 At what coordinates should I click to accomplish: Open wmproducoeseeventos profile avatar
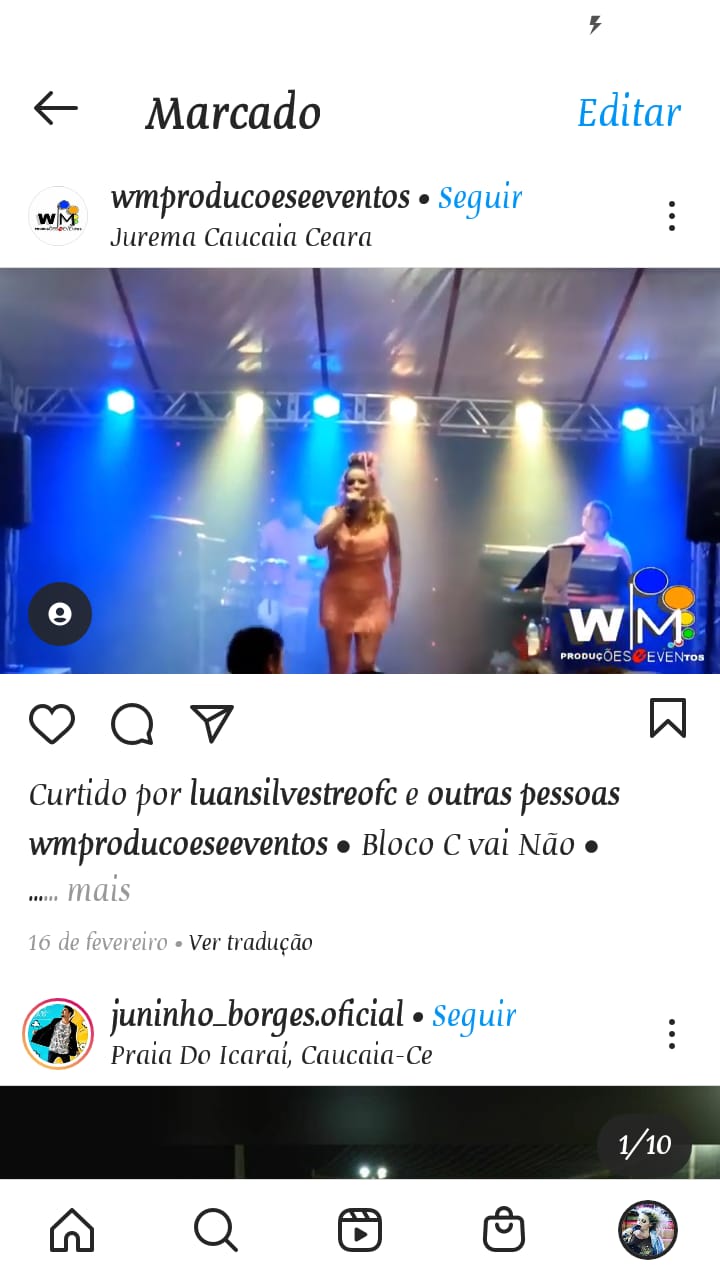pos(57,216)
